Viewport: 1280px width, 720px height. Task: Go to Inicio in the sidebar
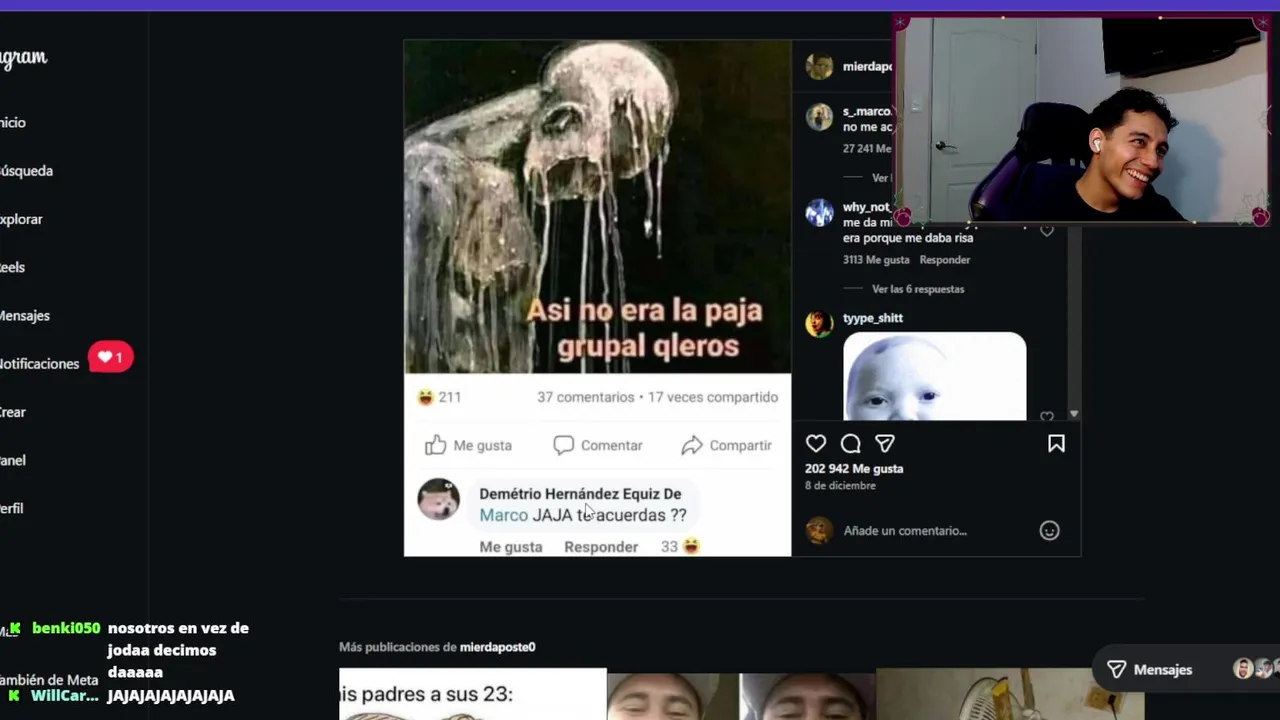click(x=13, y=122)
